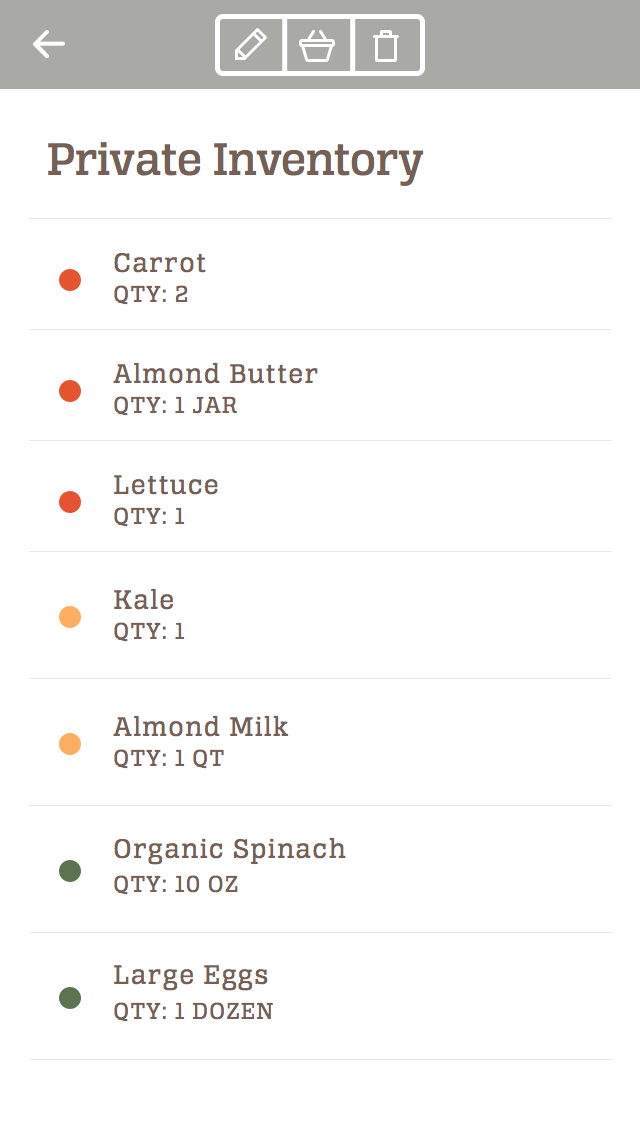
Task: Open the Carrot item
Action: [x=320, y=275]
